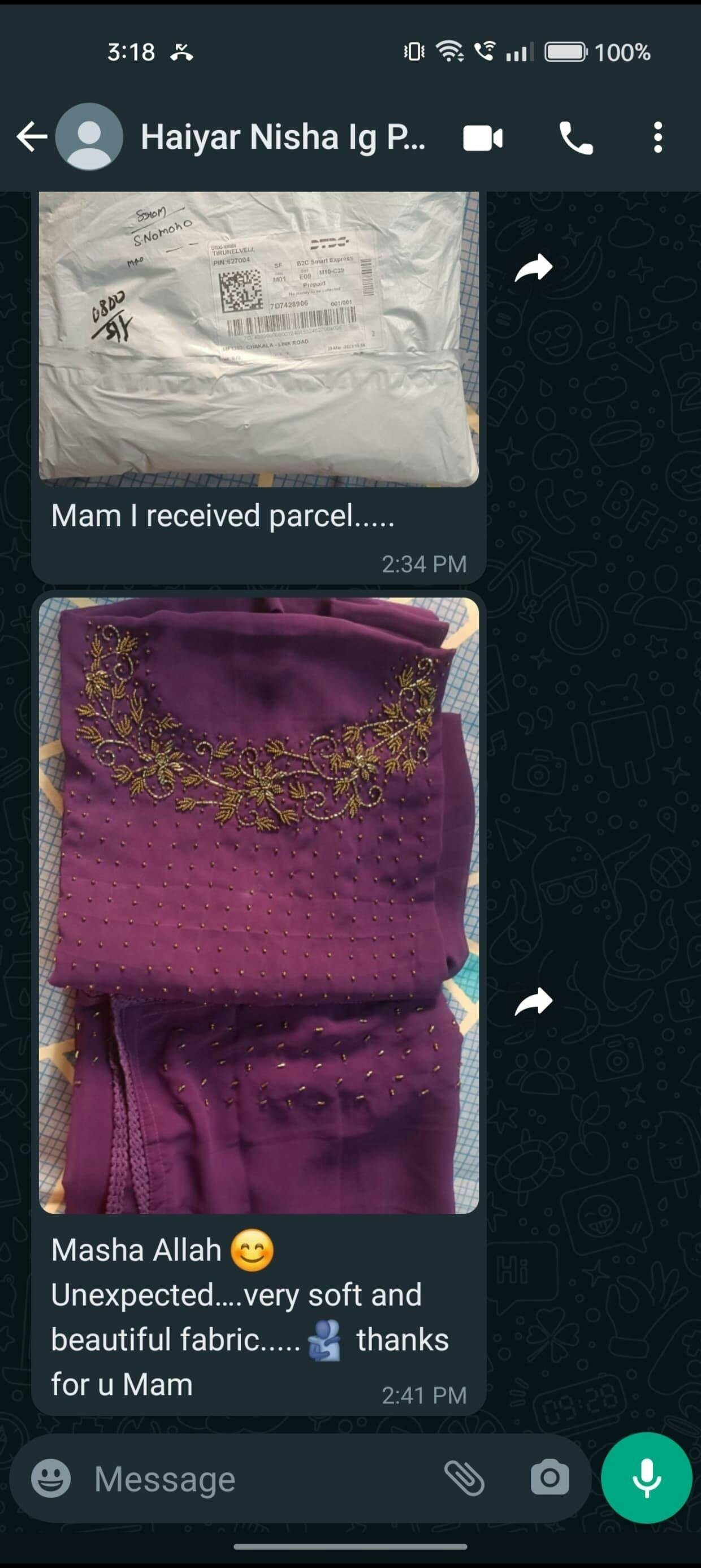Attach a file with the paperclip
The width and height of the screenshot is (701, 1568).
pos(464,1478)
